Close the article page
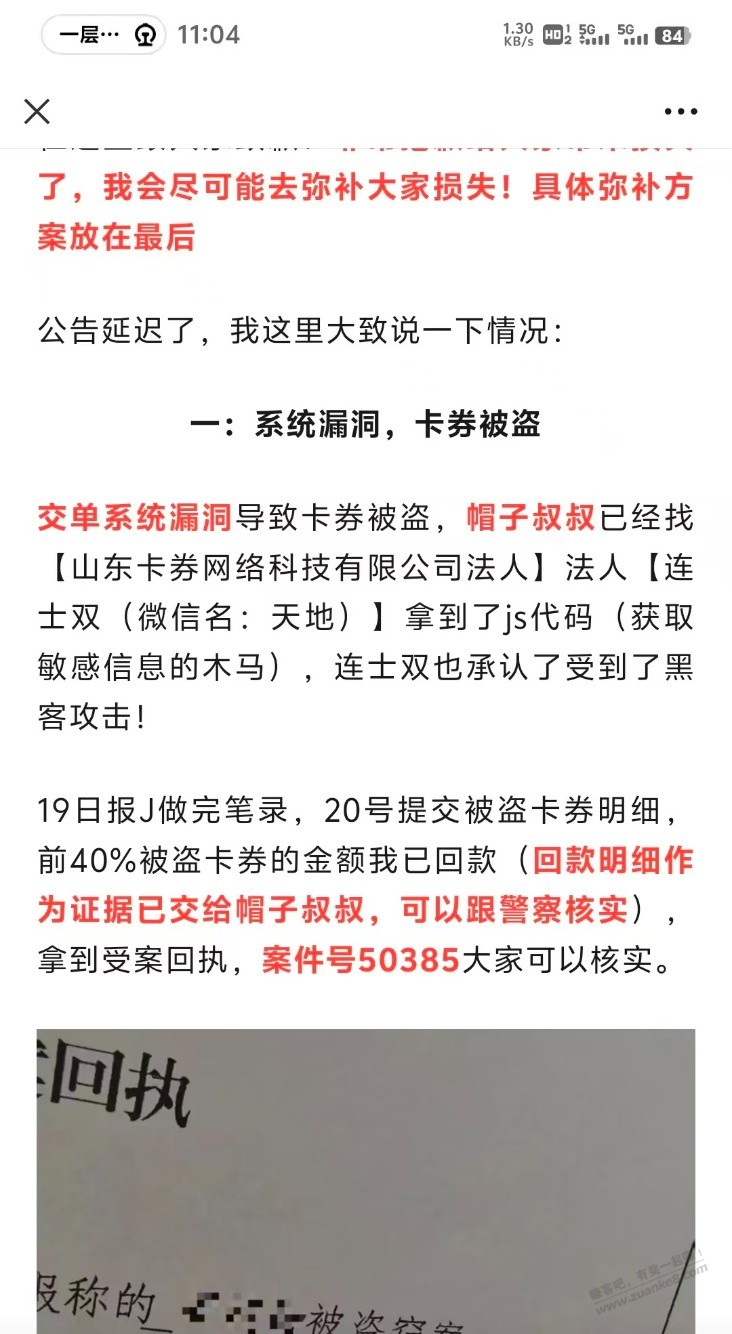 [37, 111]
